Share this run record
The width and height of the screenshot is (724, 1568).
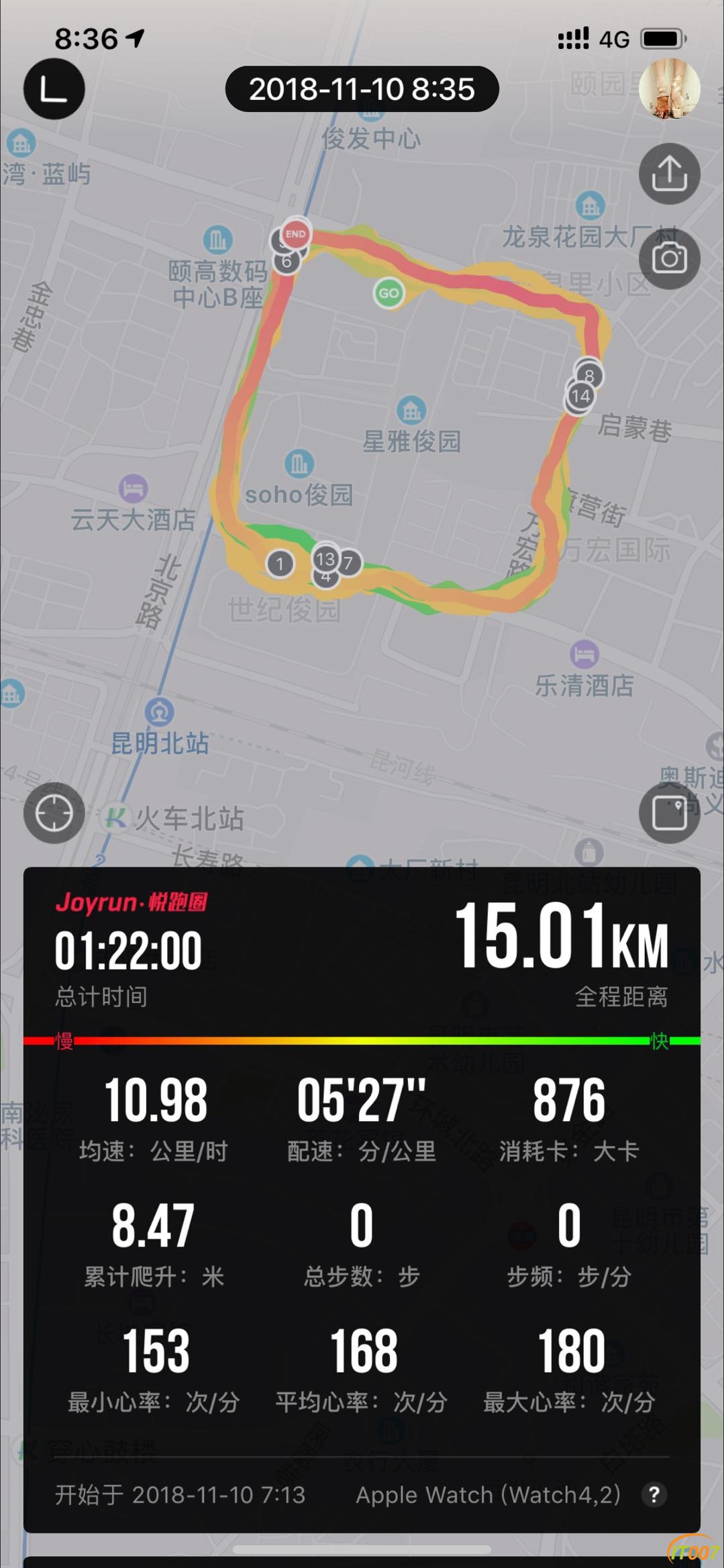pyautogui.click(x=669, y=174)
